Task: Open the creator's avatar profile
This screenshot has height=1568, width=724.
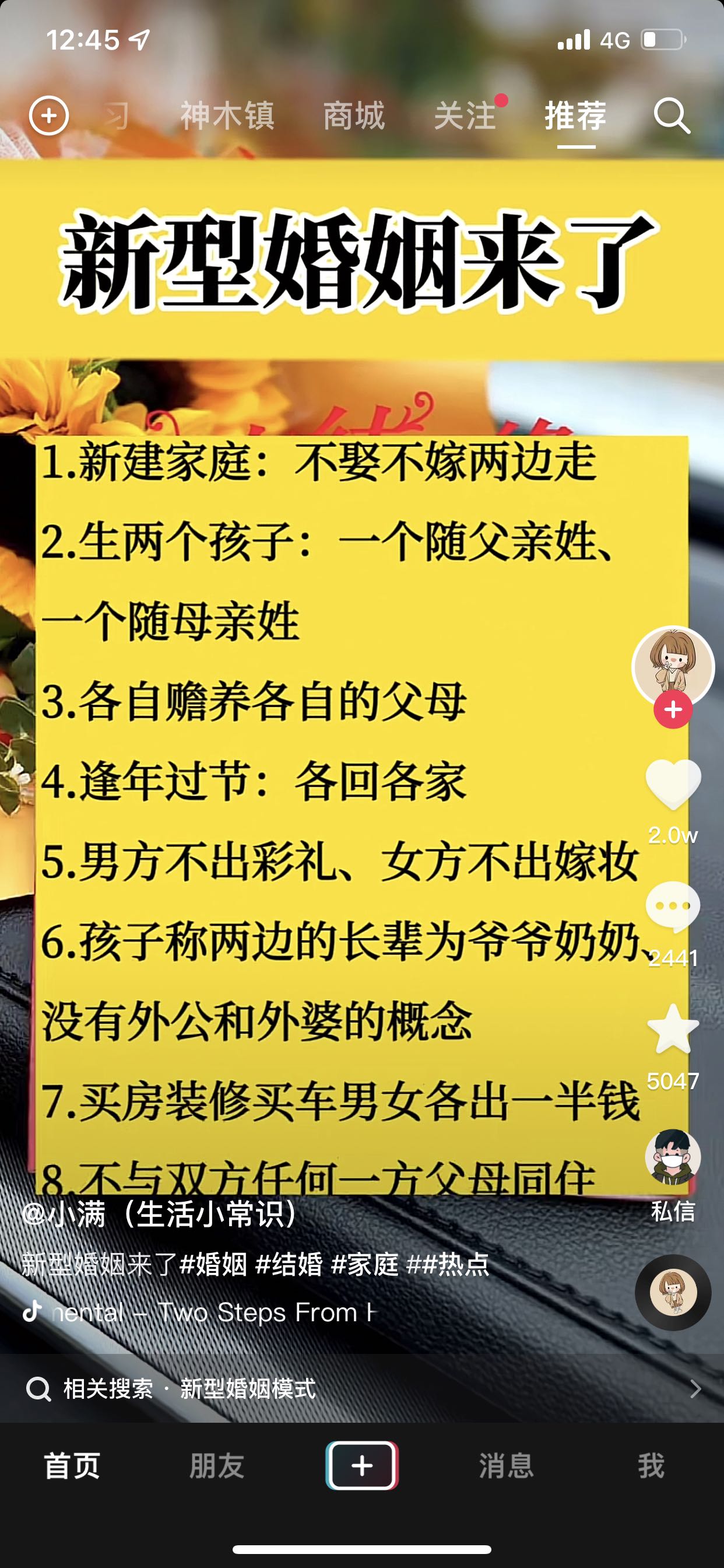Action: click(x=673, y=664)
